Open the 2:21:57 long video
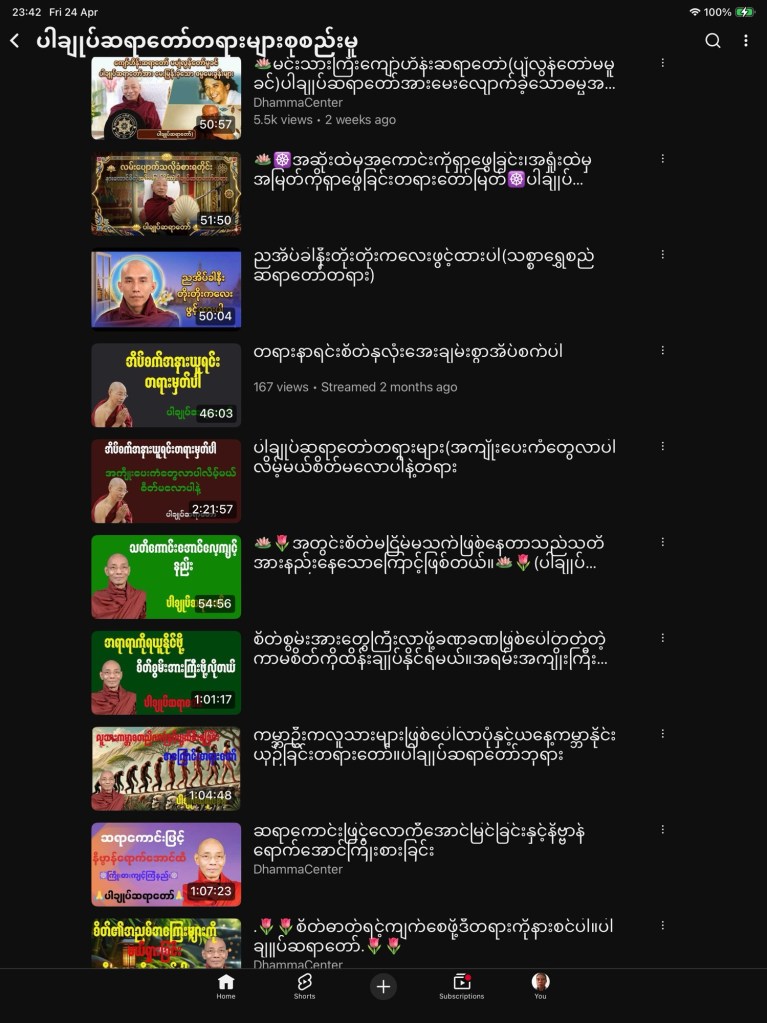The height and width of the screenshot is (1023, 767). pos(166,481)
